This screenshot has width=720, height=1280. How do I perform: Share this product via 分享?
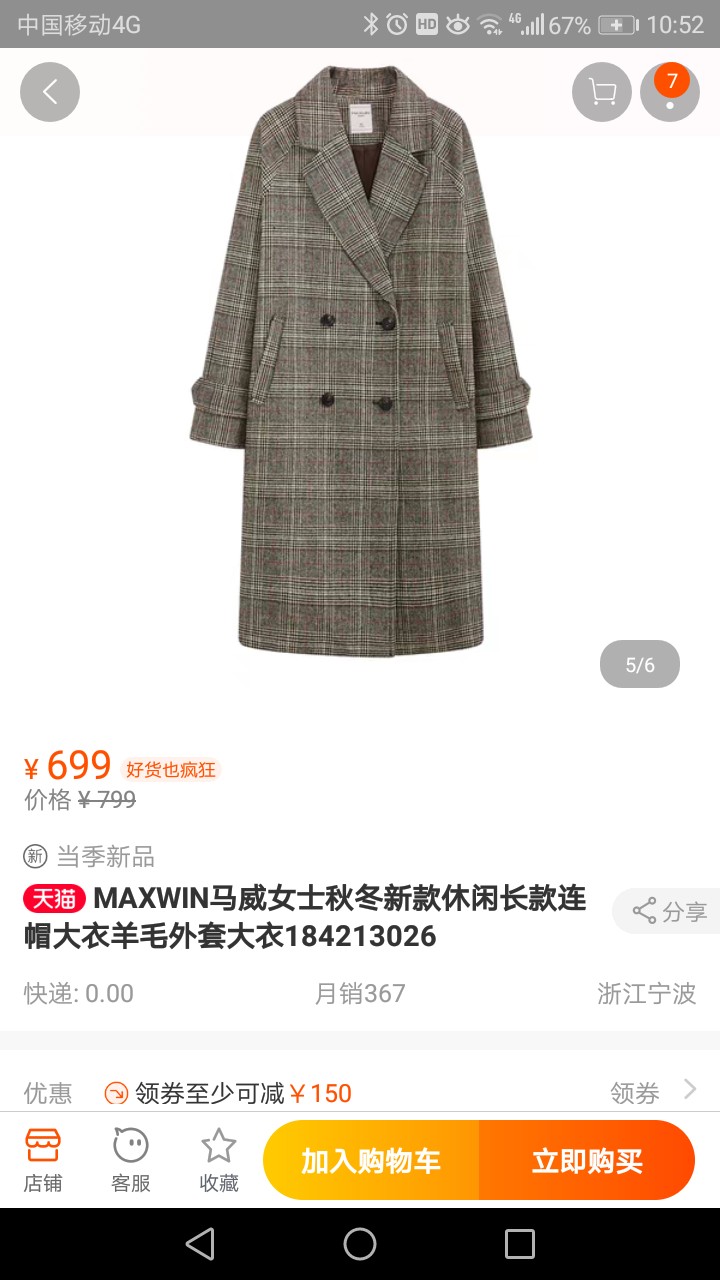(668, 911)
